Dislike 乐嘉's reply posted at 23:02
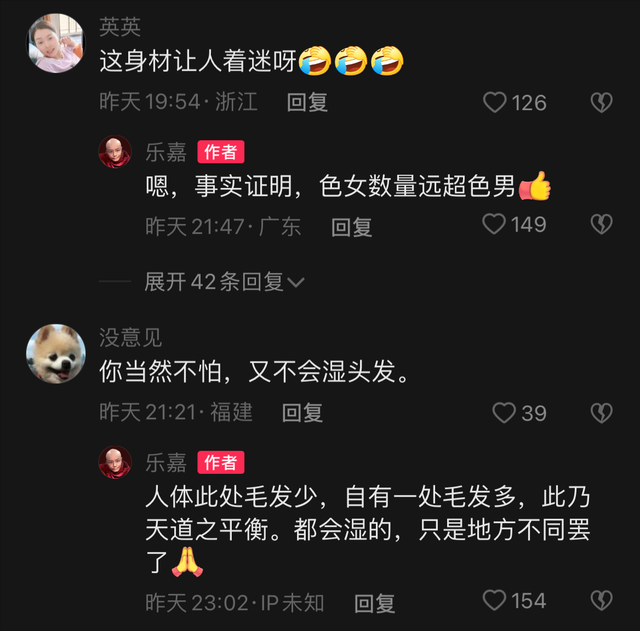The width and height of the screenshot is (640, 631). click(601, 600)
